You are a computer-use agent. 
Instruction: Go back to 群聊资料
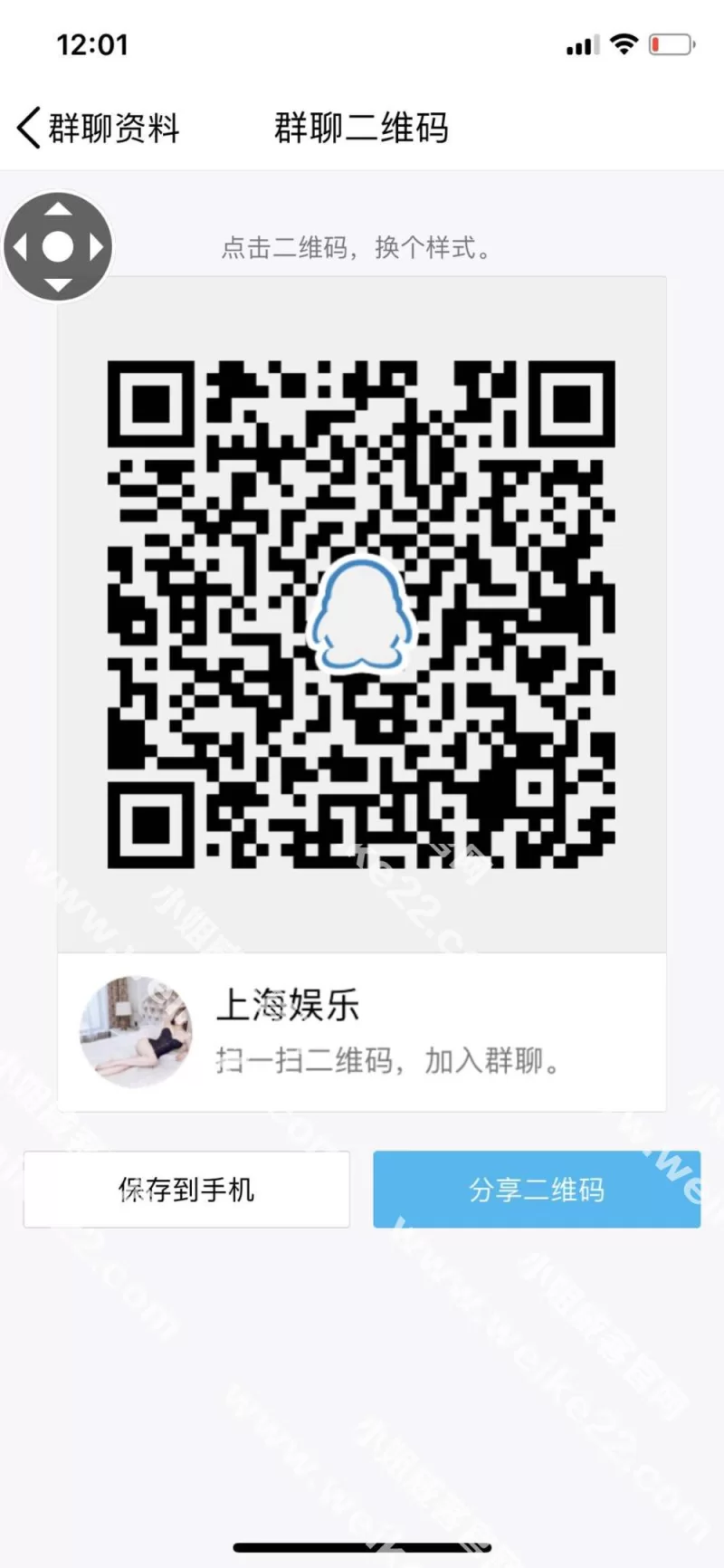point(98,128)
